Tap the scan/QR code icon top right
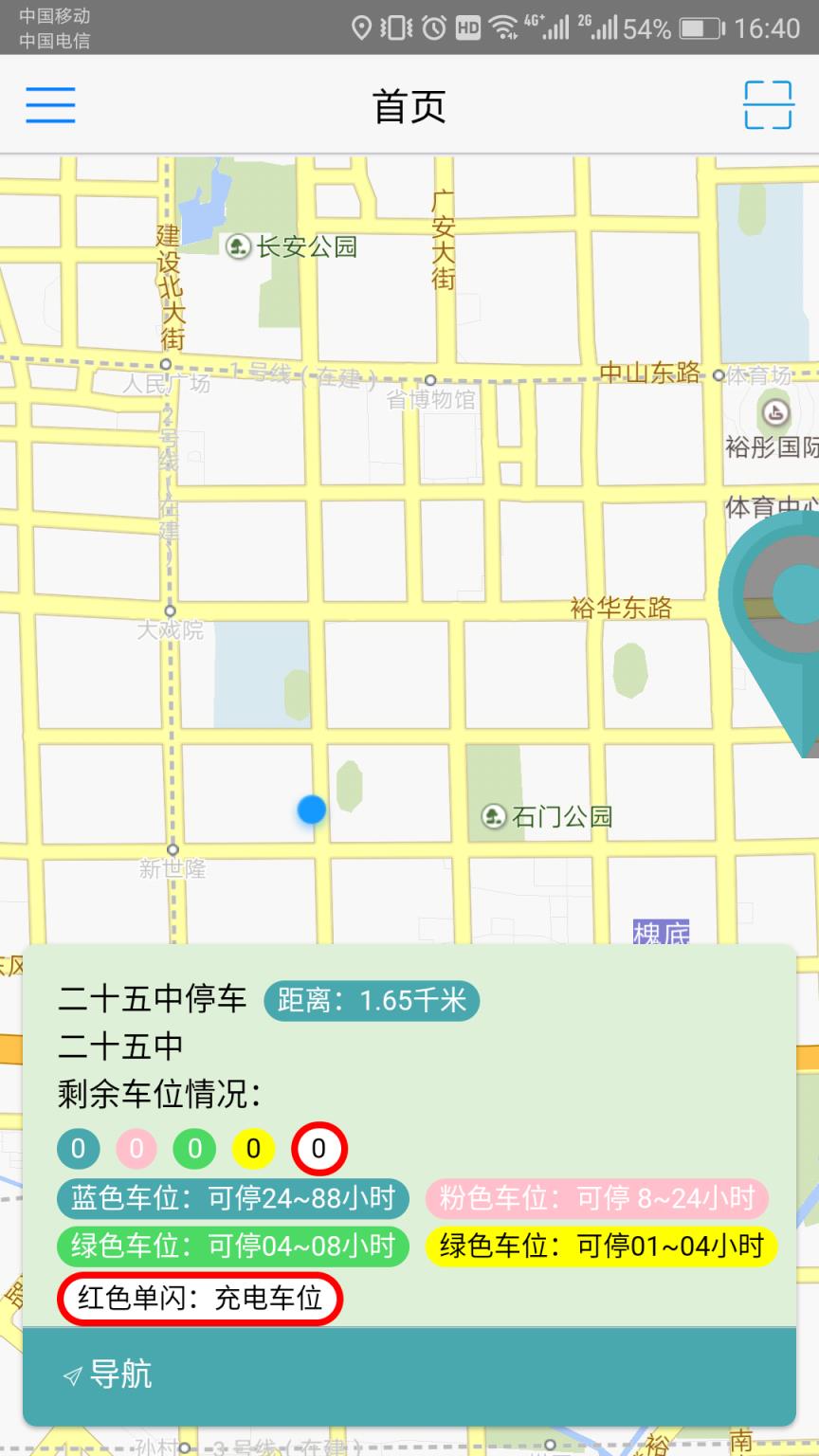Viewport: 819px width, 1456px height. click(767, 104)
